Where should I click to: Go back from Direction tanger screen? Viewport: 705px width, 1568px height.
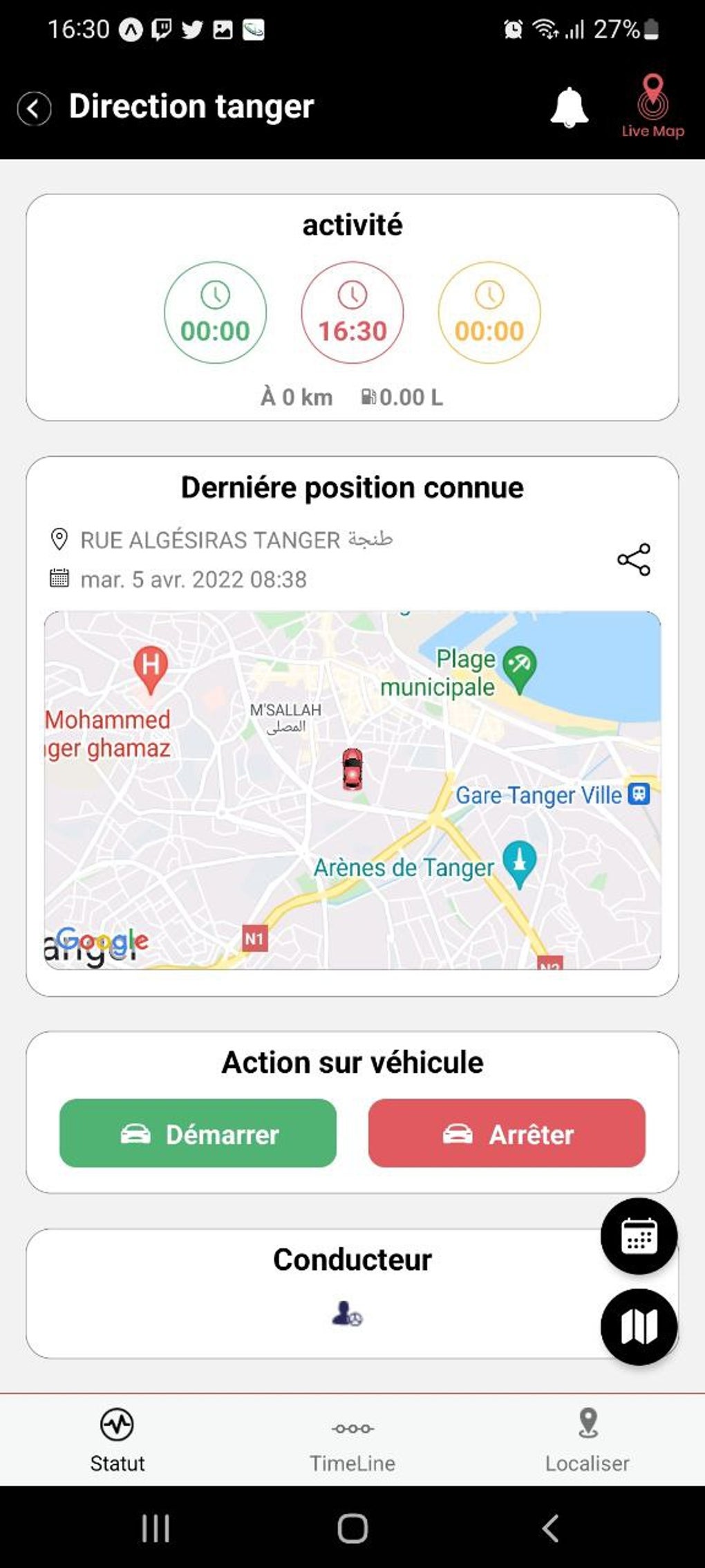[x=34, y=109]
